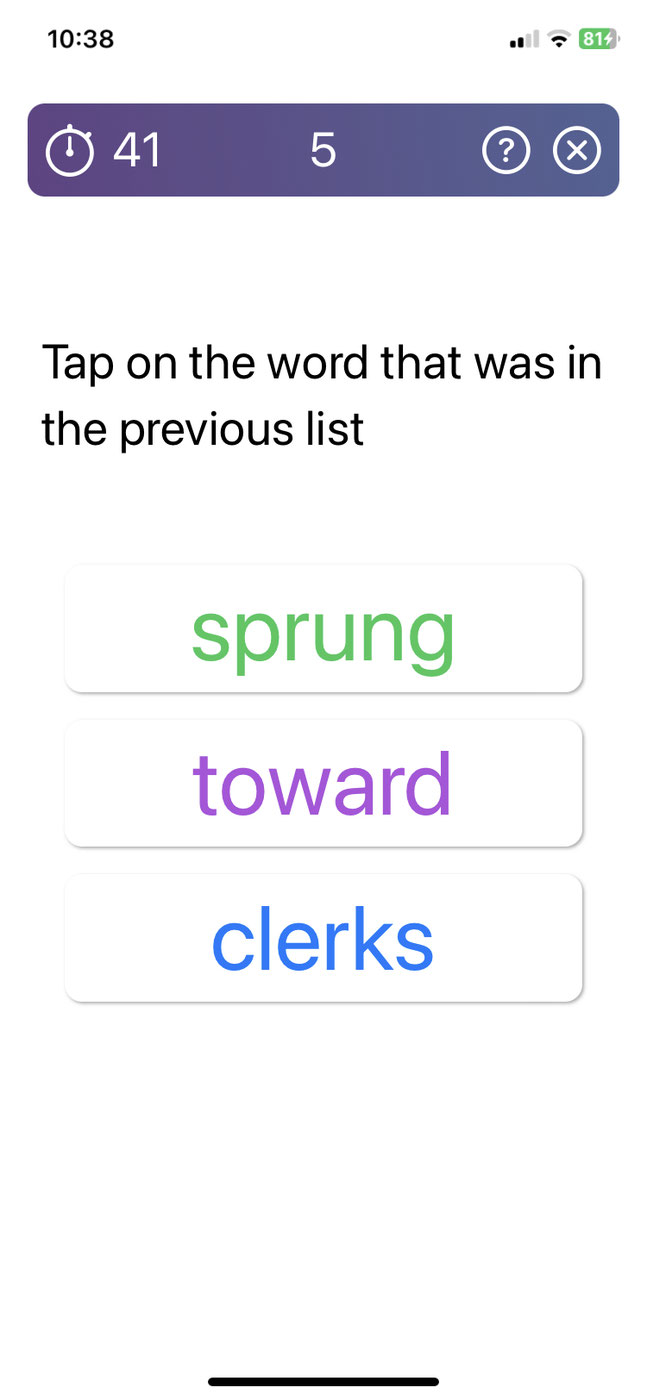Close the game with the X icon
647x1400 pixels.
(x=577, y=151)
